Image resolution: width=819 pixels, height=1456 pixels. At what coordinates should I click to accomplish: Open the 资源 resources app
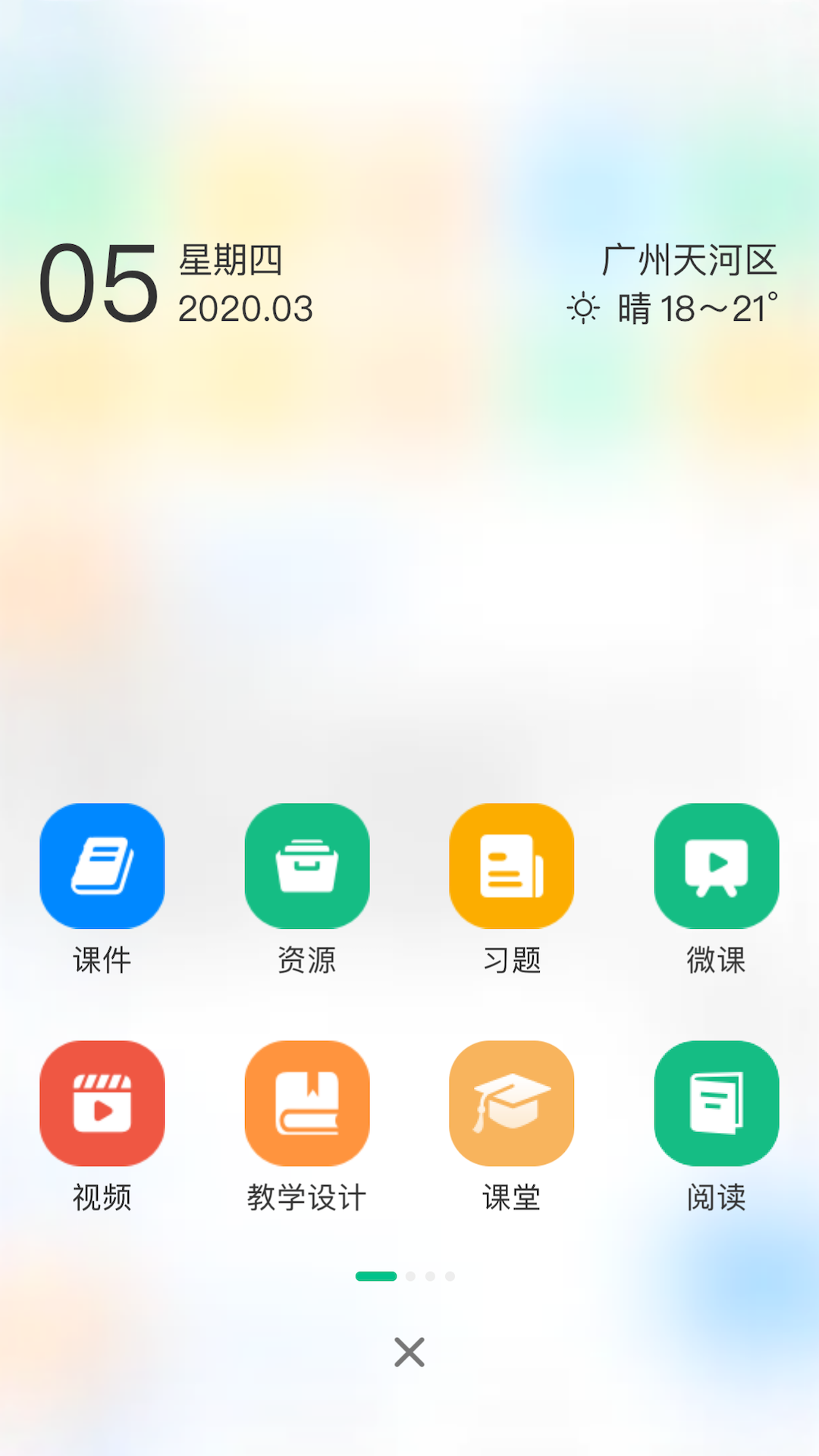(x=307, y=865)
